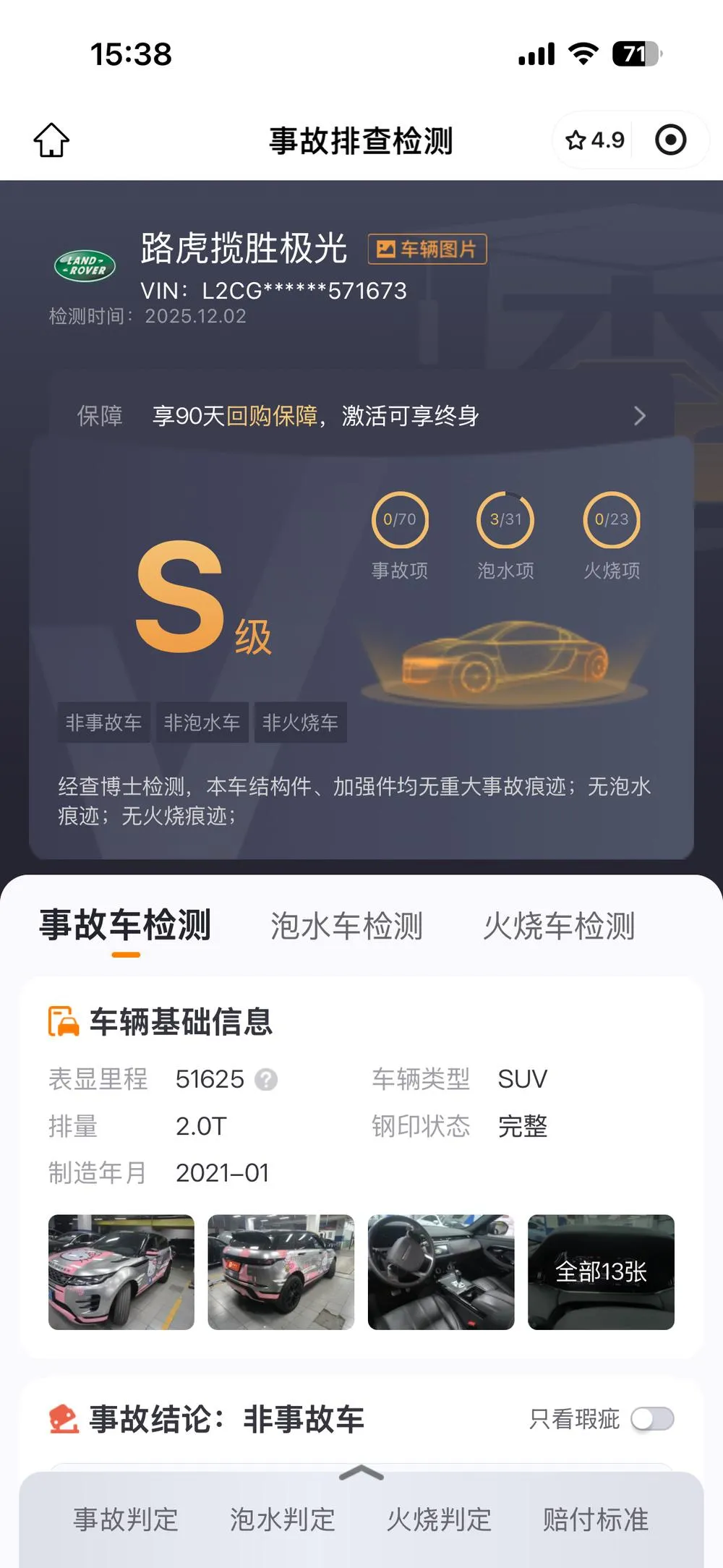The width and height of the screenshot is (723, 1568).
Task: Close mini program via circle icon
Action: point(670,140)
